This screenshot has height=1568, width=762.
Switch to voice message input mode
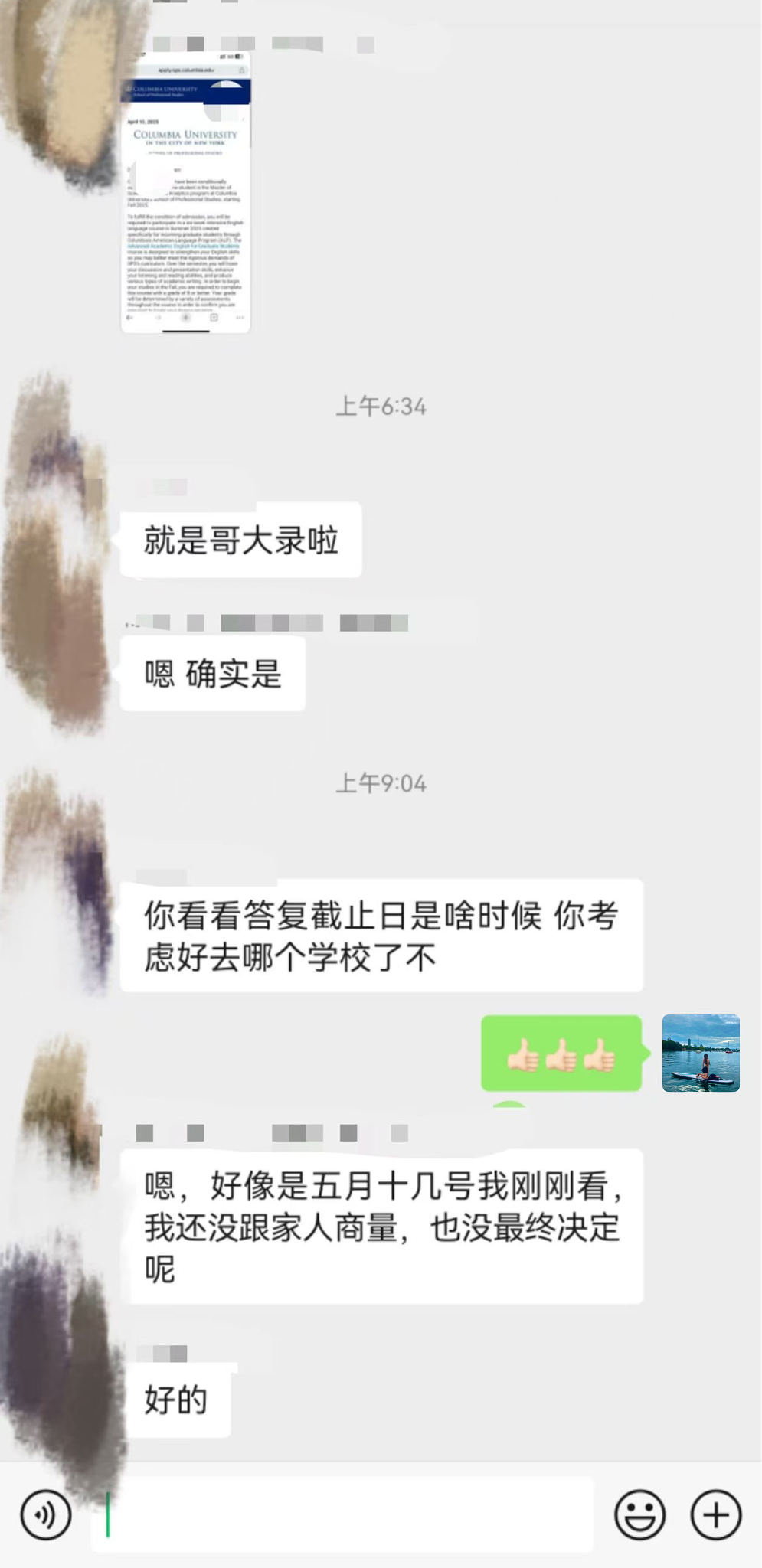[47, 1514]
